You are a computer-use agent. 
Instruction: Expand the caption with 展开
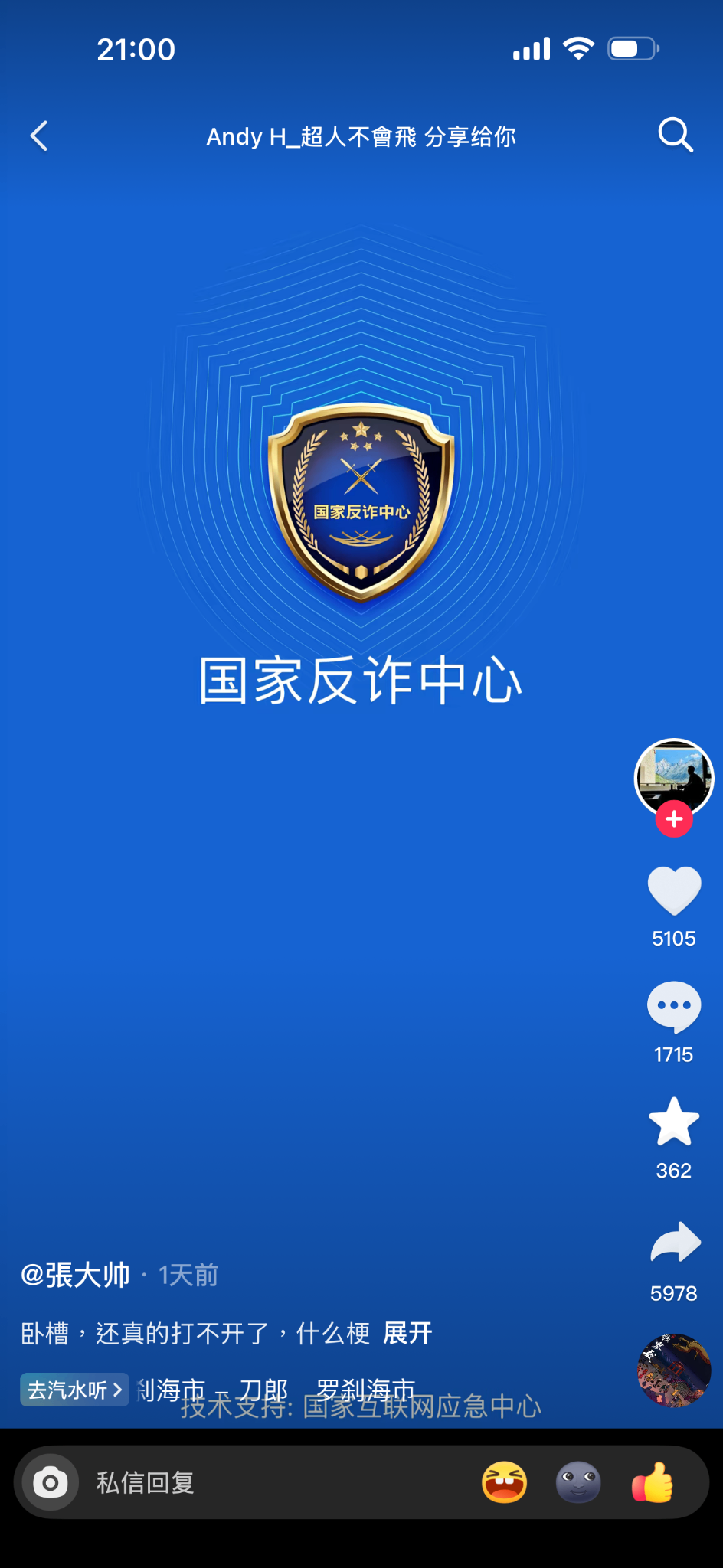tap(407, 1333)
